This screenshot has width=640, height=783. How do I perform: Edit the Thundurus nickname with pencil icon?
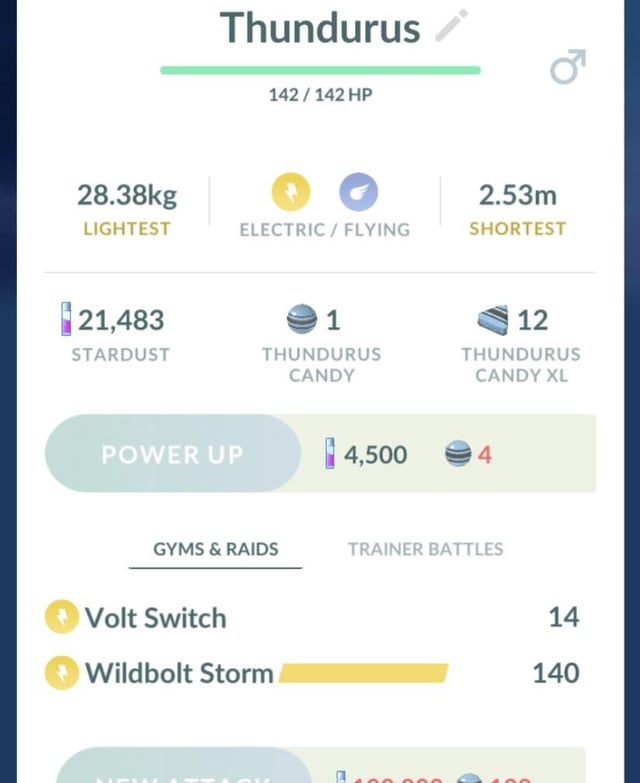click(x=451, y=27)
